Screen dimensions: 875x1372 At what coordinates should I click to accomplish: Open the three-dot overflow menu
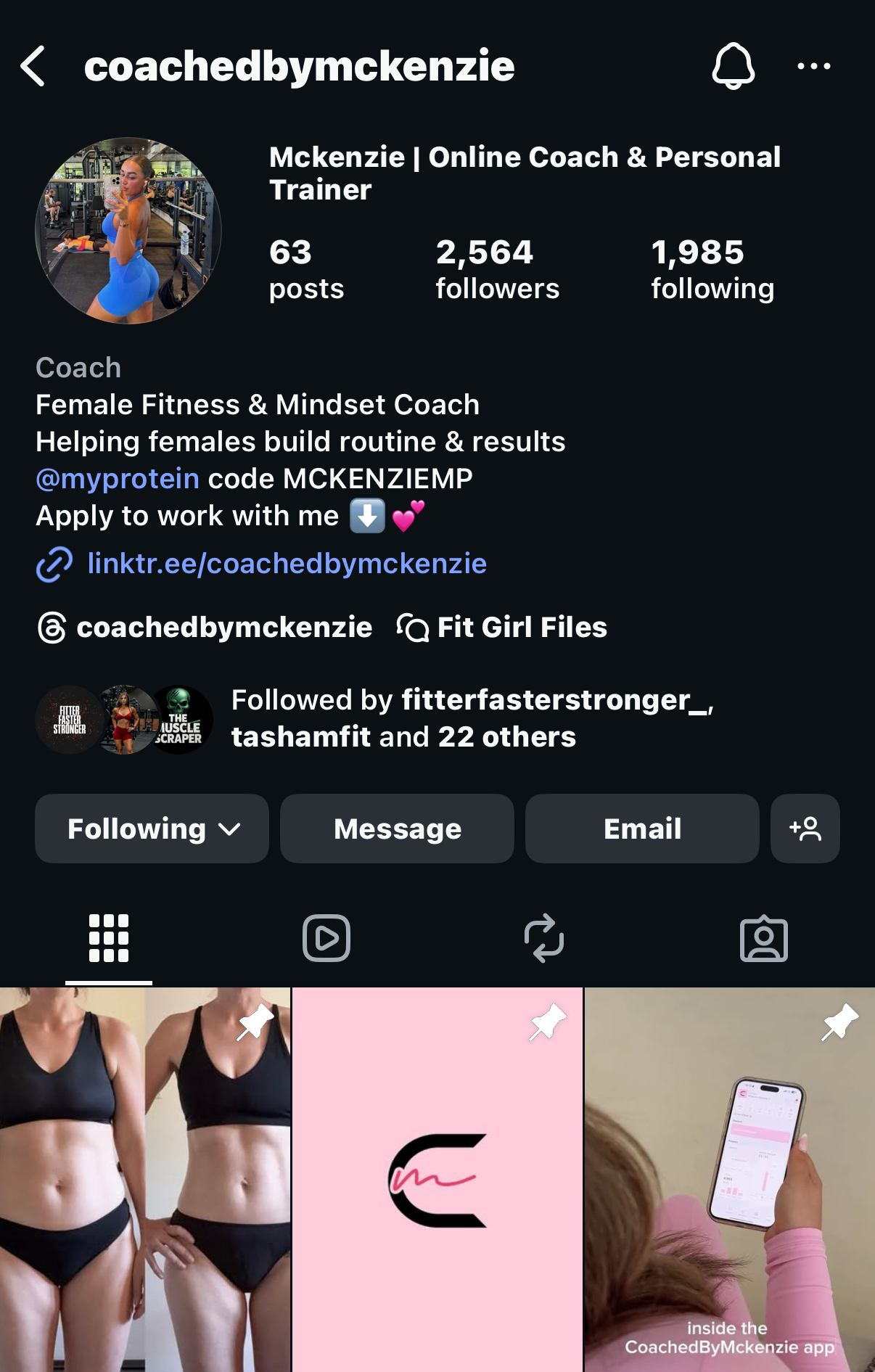click(813, 66)
